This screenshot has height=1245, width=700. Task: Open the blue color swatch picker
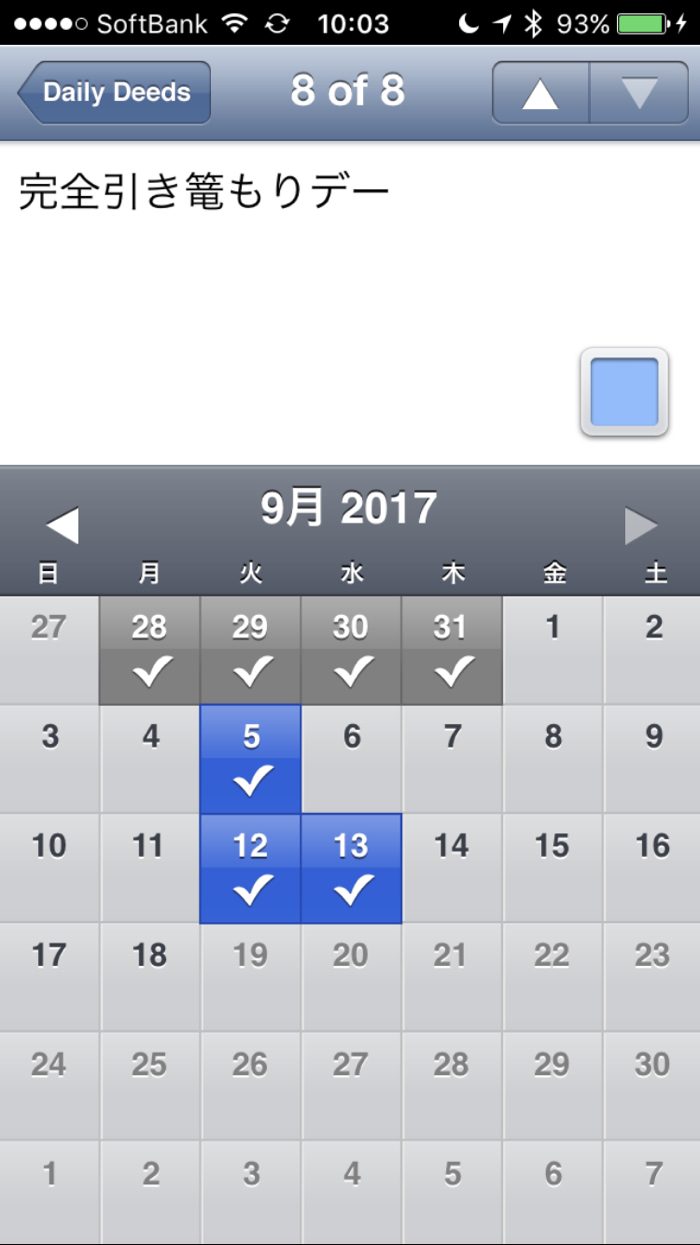coord(624,392)
